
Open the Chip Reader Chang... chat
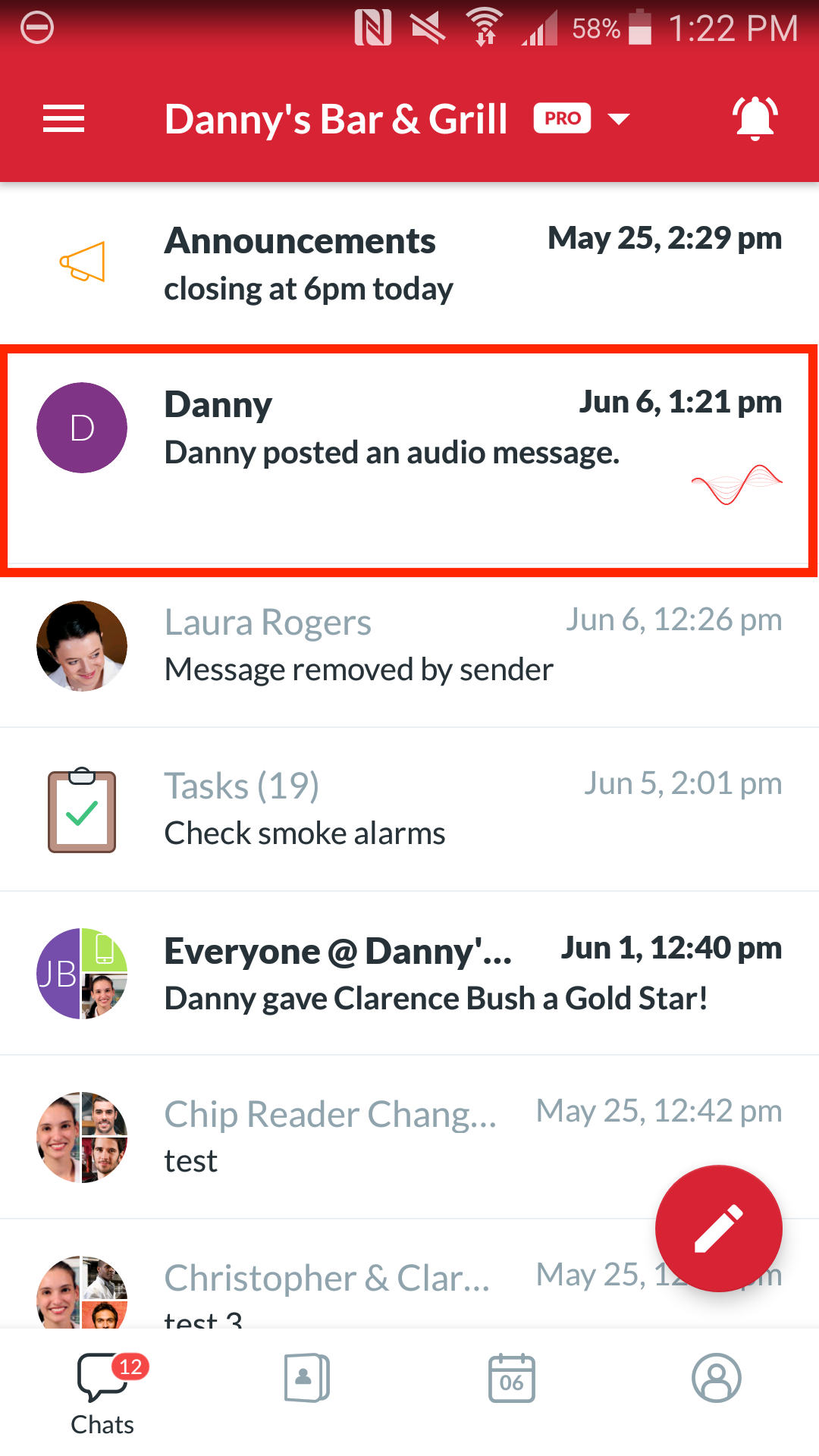click(x=409, y=1137)
